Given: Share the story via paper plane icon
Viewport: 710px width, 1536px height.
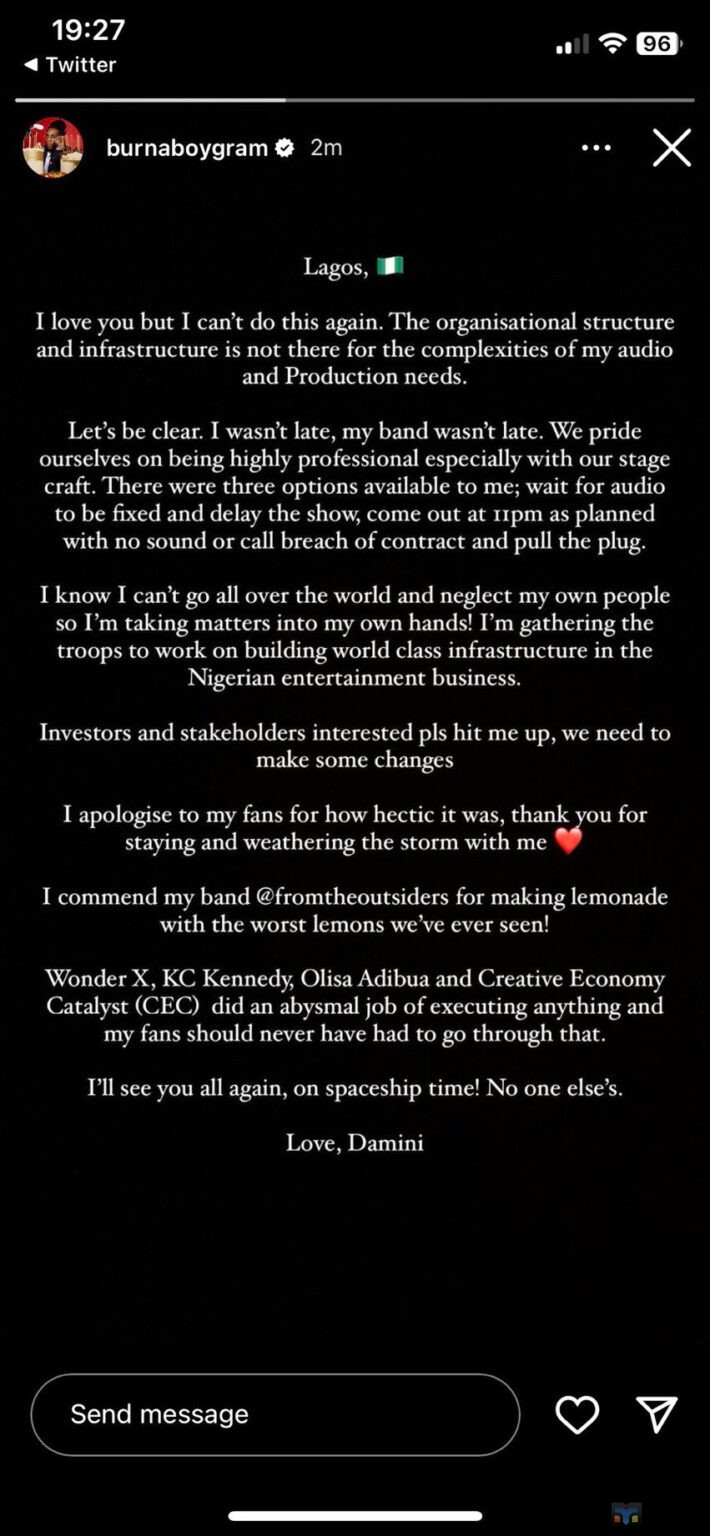Looking at the screenshot, I should point(657,1414).
